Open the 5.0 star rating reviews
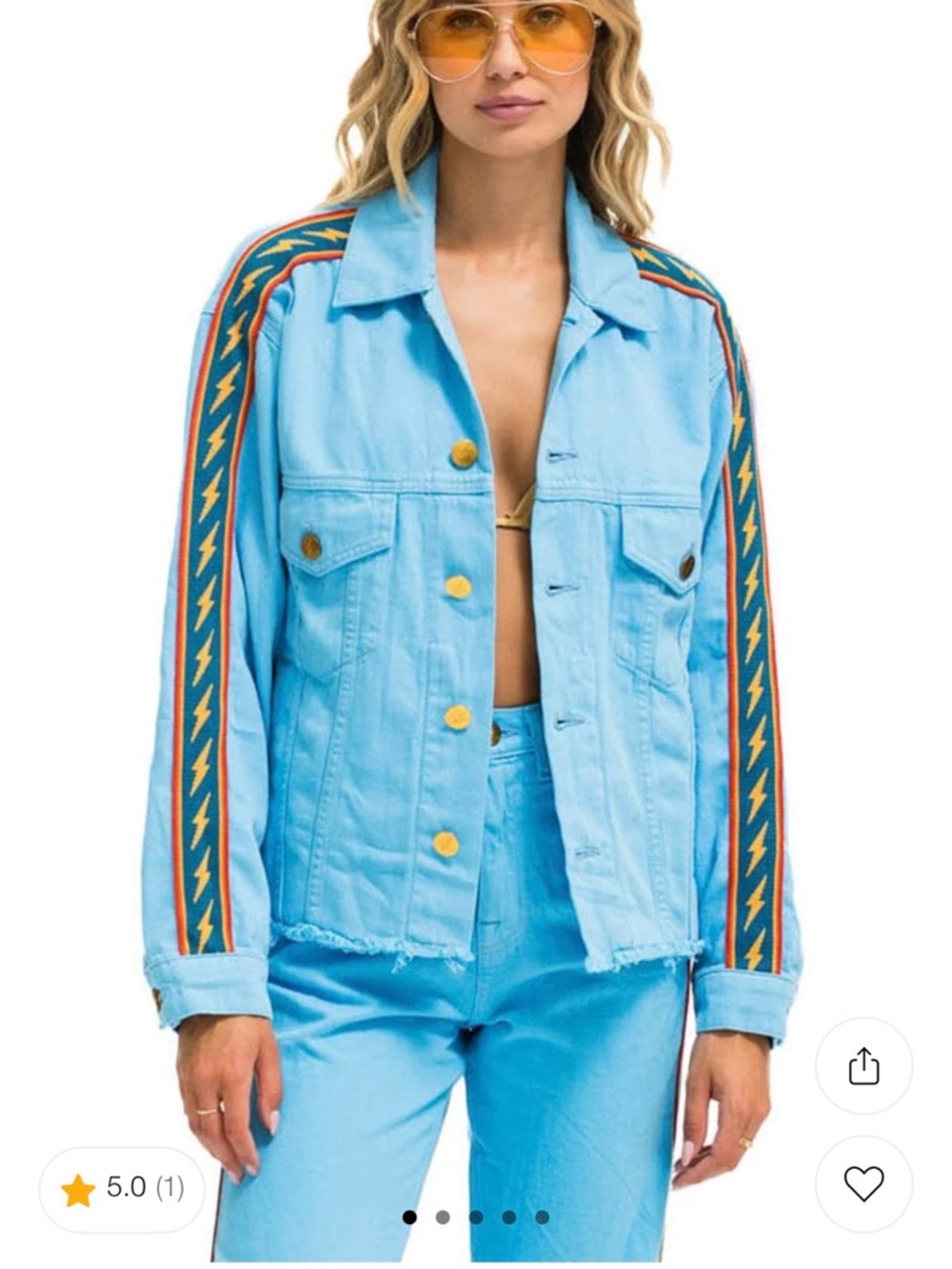This screenshot has width=952, height=1269. click(122, 1188)
